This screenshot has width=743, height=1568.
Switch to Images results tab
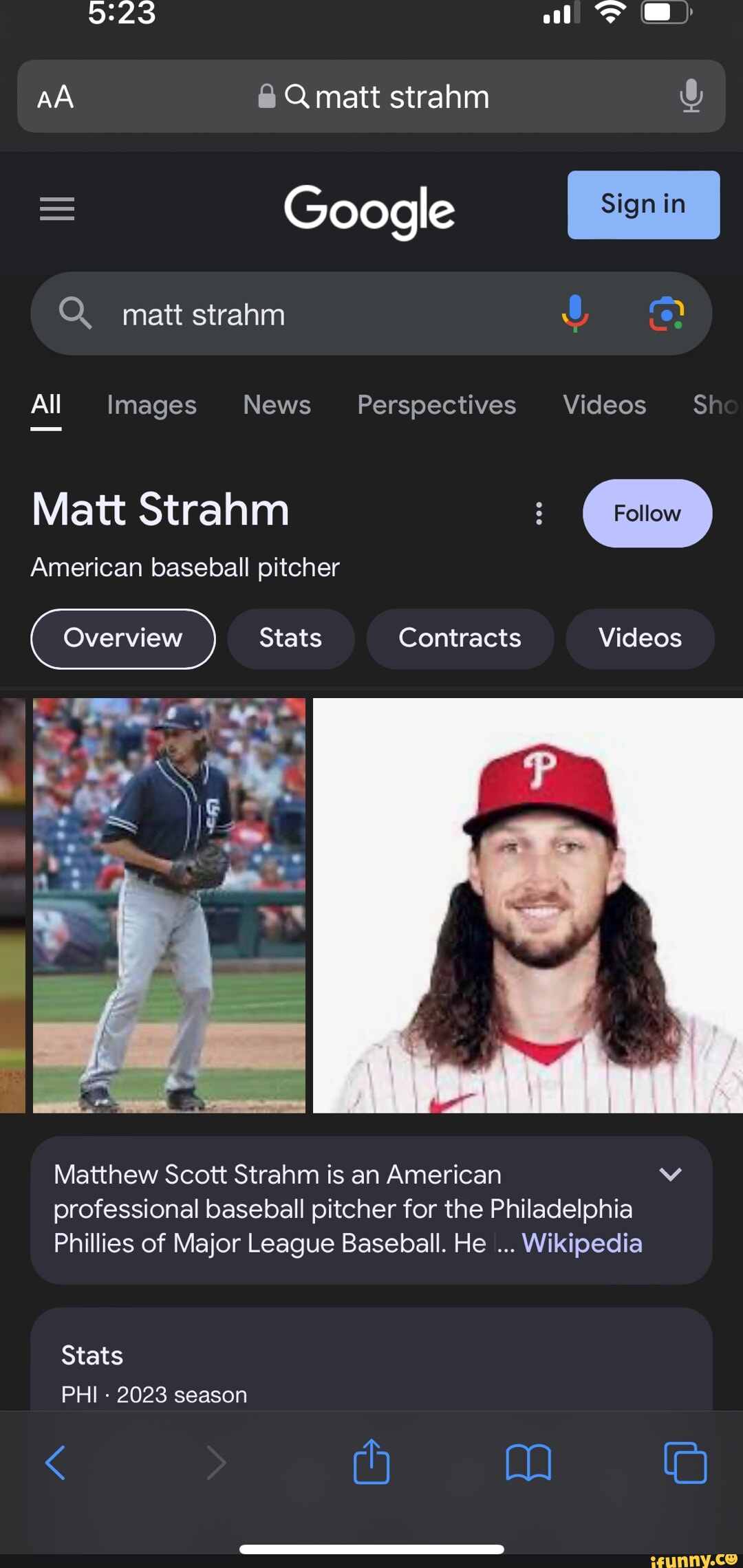[x=151, y=405]
